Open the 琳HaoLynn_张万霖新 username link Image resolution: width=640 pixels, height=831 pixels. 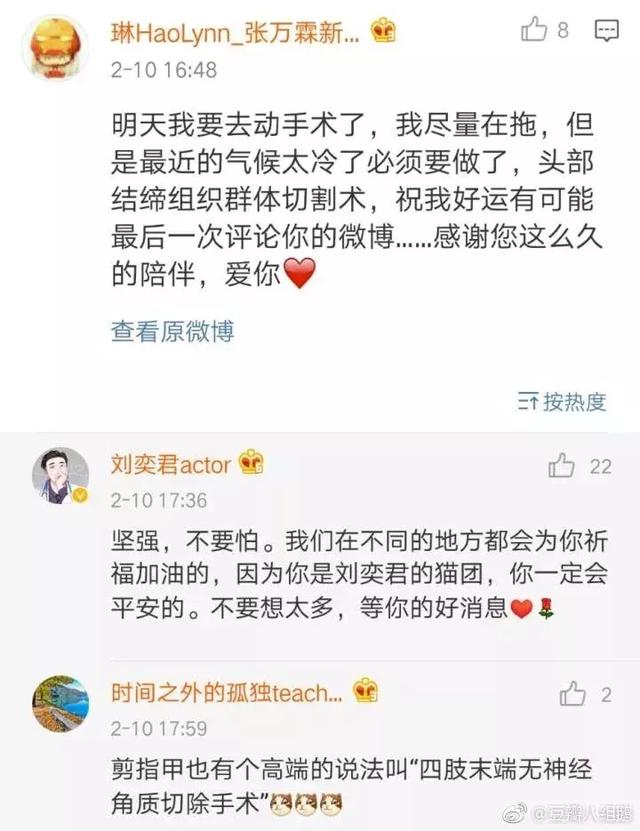click(x=235, y=32)
